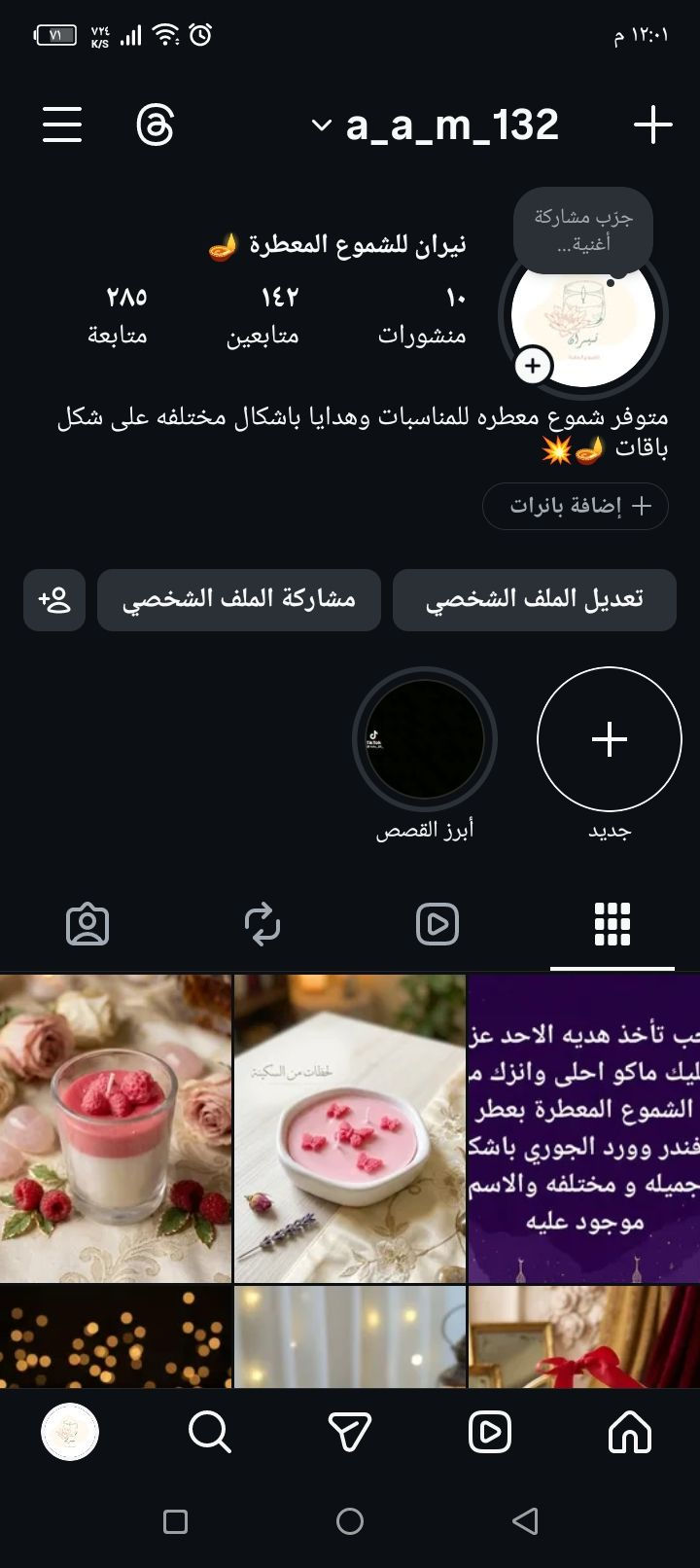Create new content with the plus icon

pos(652,125)
